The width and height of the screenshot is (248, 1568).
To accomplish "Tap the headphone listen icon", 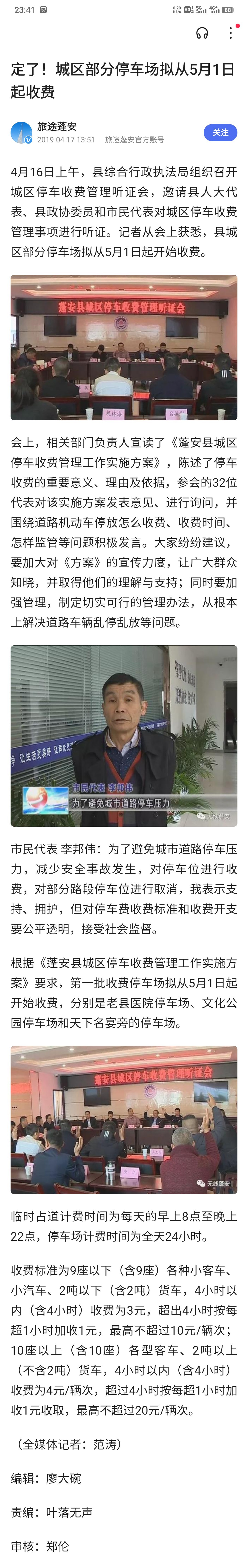I will pyautogui.click(x=202, y=33).
